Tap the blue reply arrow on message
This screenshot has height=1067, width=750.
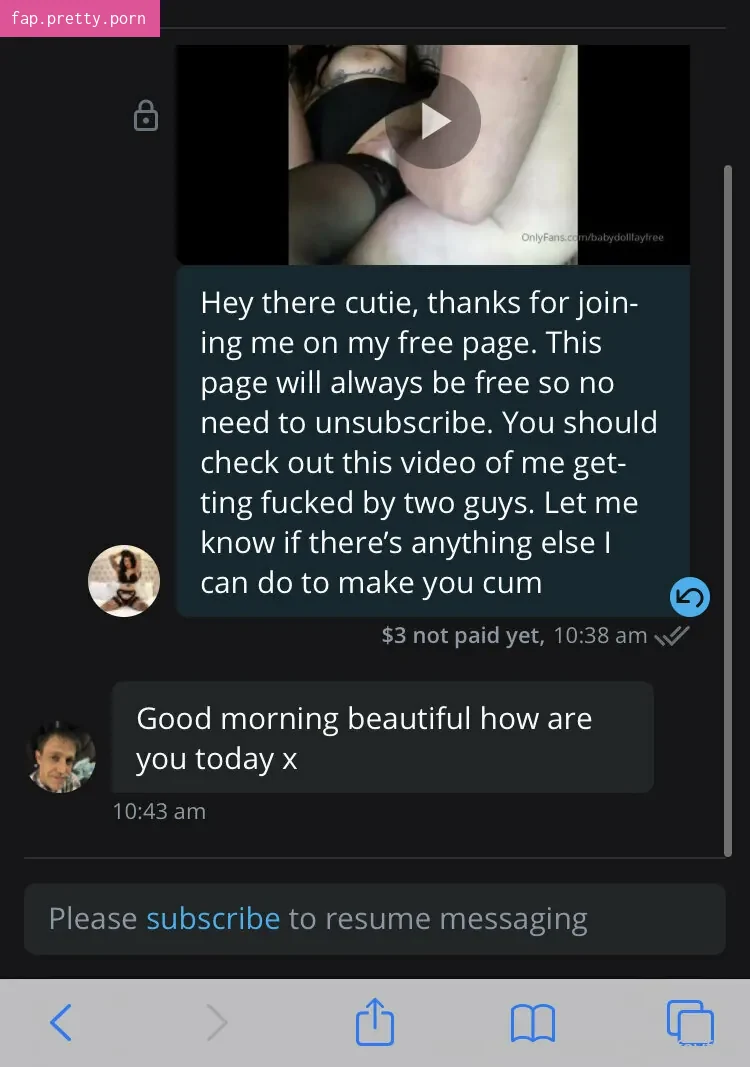(690, 597)
